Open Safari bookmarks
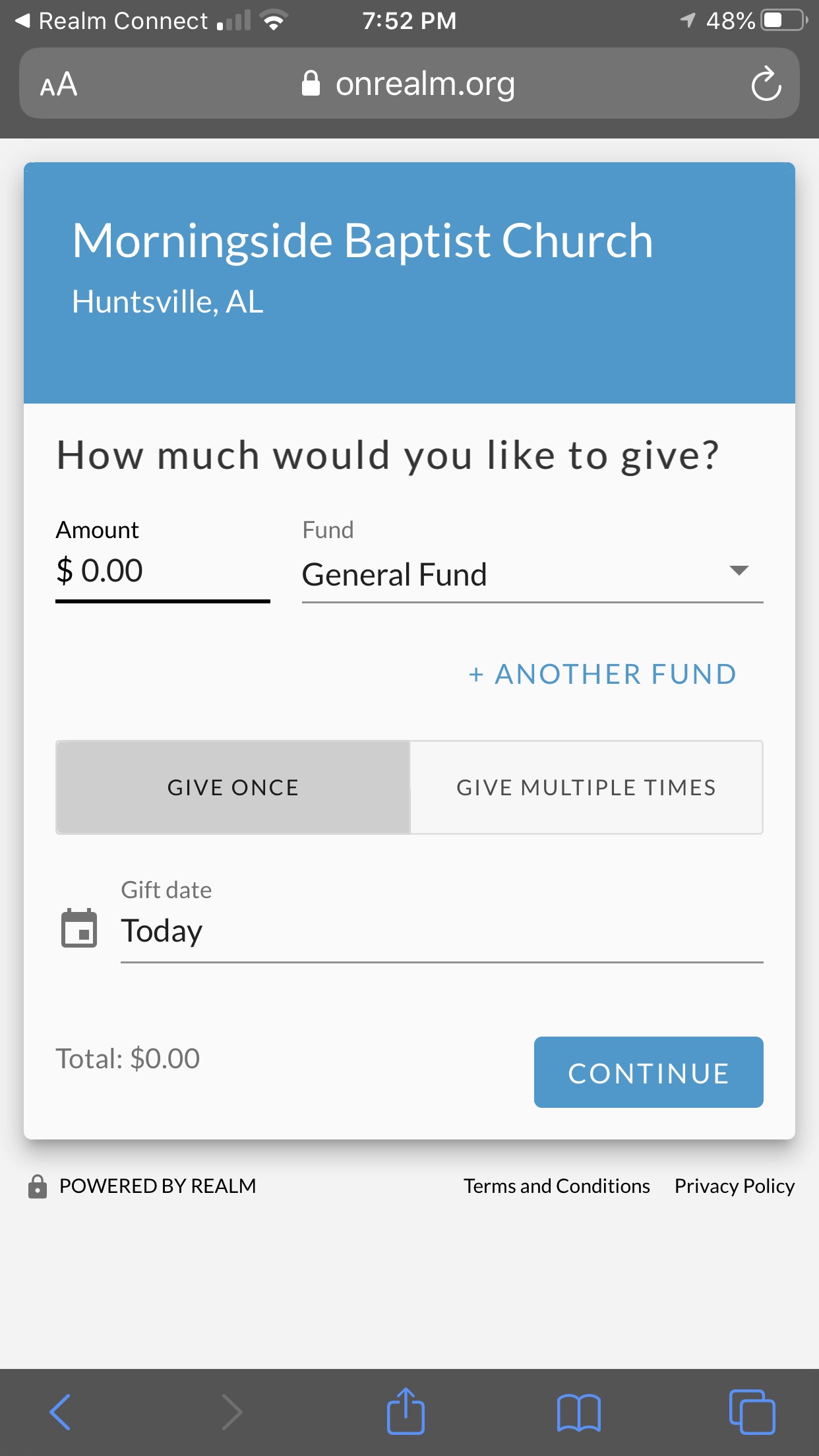 click(x=578, y=1412)
